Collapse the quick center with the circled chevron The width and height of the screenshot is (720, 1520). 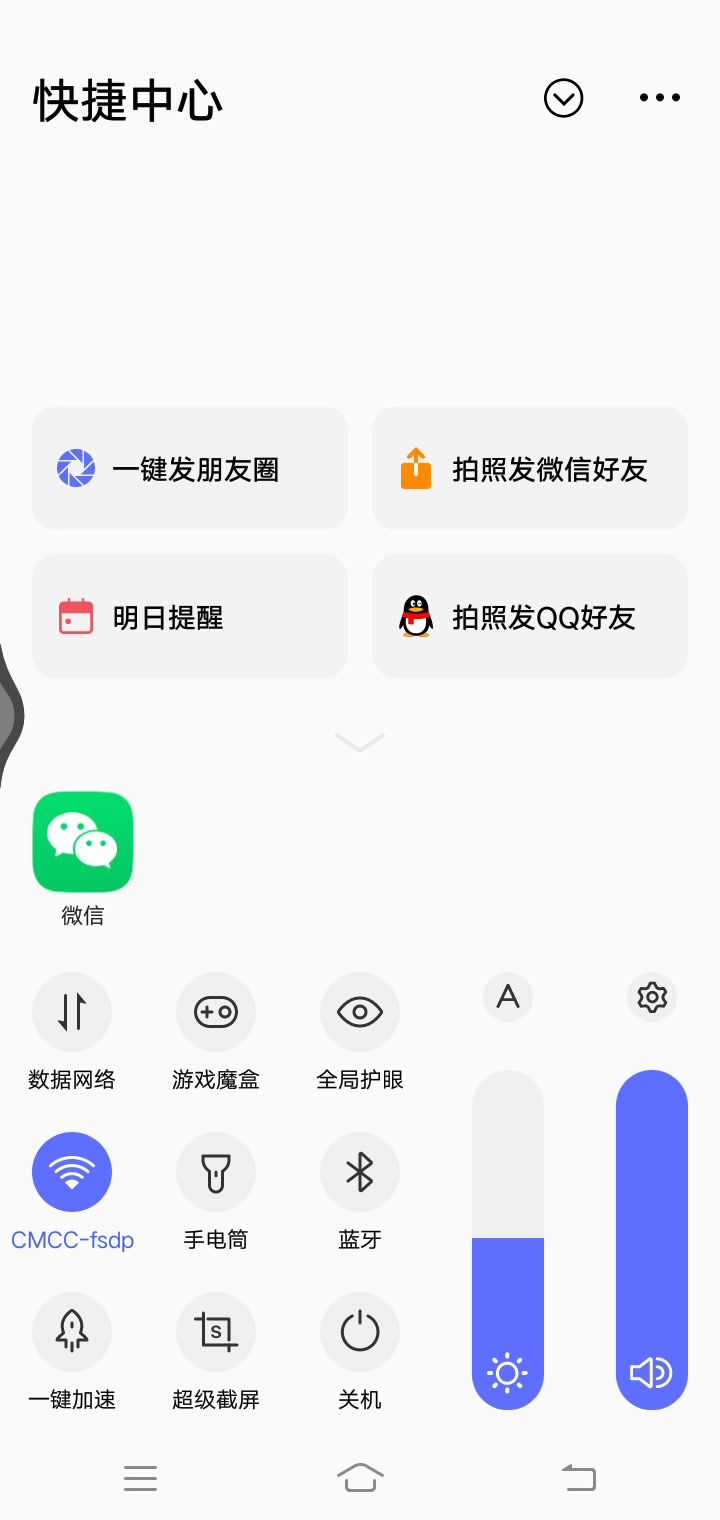(x=563, y=98)
